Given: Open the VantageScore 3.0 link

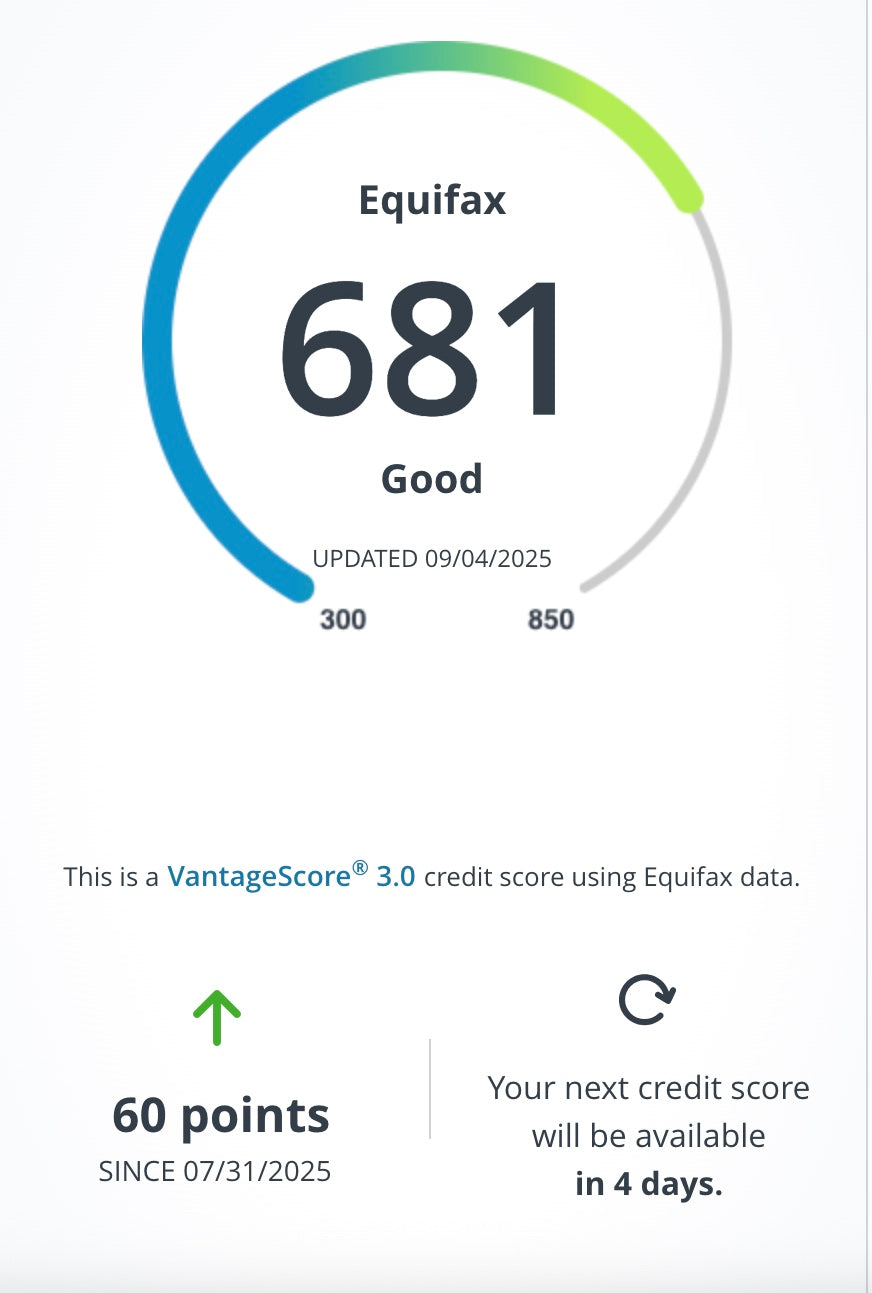Looking at the screenshot, I should (x=290, y=877).
